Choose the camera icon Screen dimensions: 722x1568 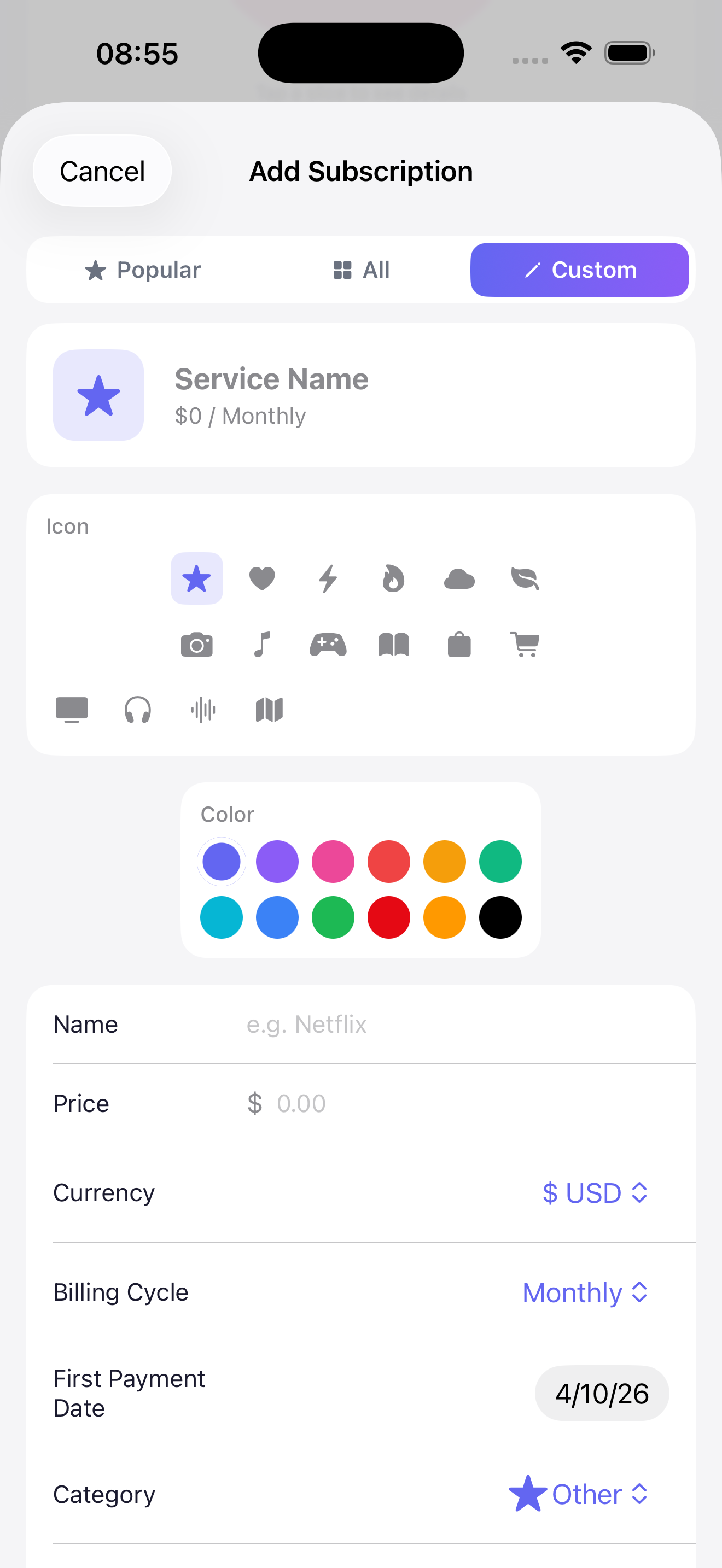point(196,645)
